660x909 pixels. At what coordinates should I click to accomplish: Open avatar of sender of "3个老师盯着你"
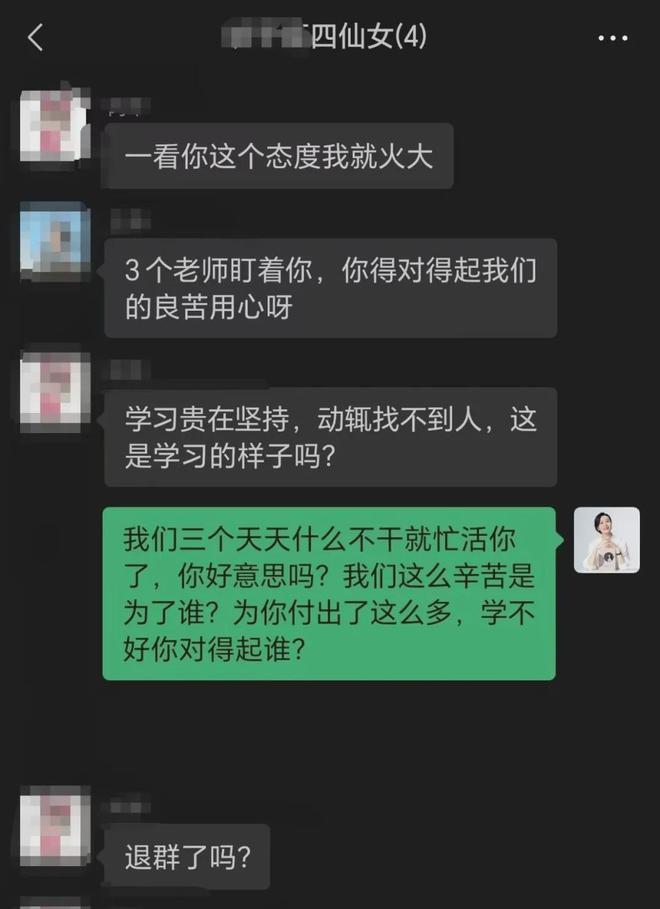(x=55, y=240)
